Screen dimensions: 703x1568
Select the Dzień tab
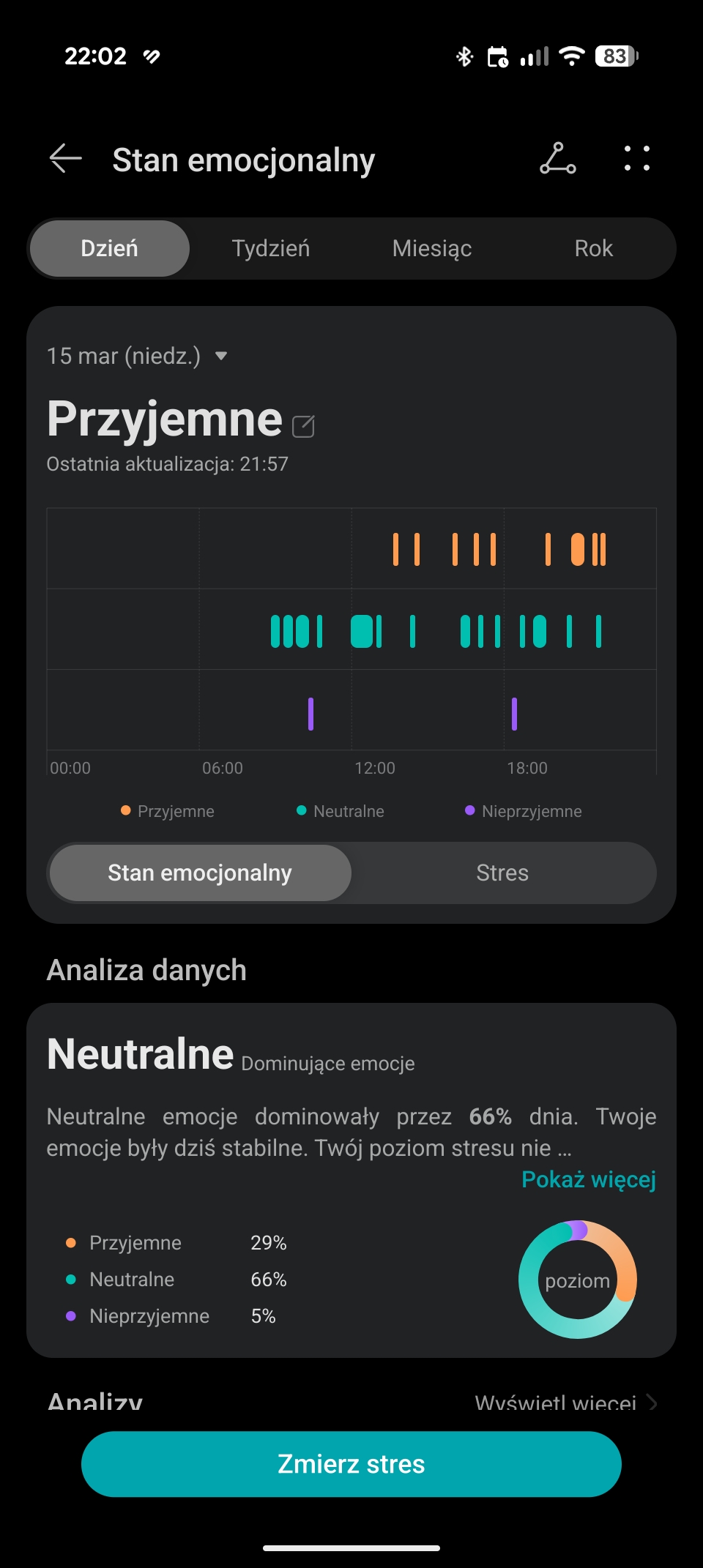coord(110,249)
